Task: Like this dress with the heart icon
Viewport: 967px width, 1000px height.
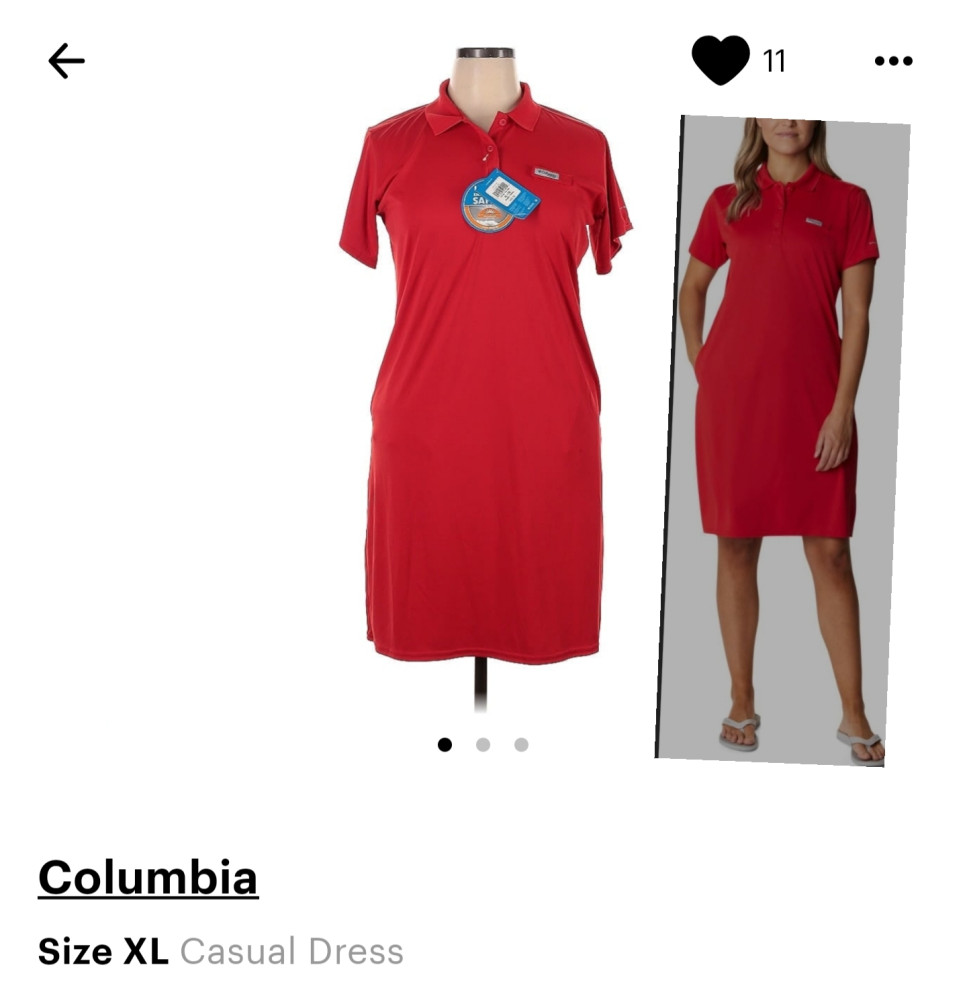Action: pos(720,60)
